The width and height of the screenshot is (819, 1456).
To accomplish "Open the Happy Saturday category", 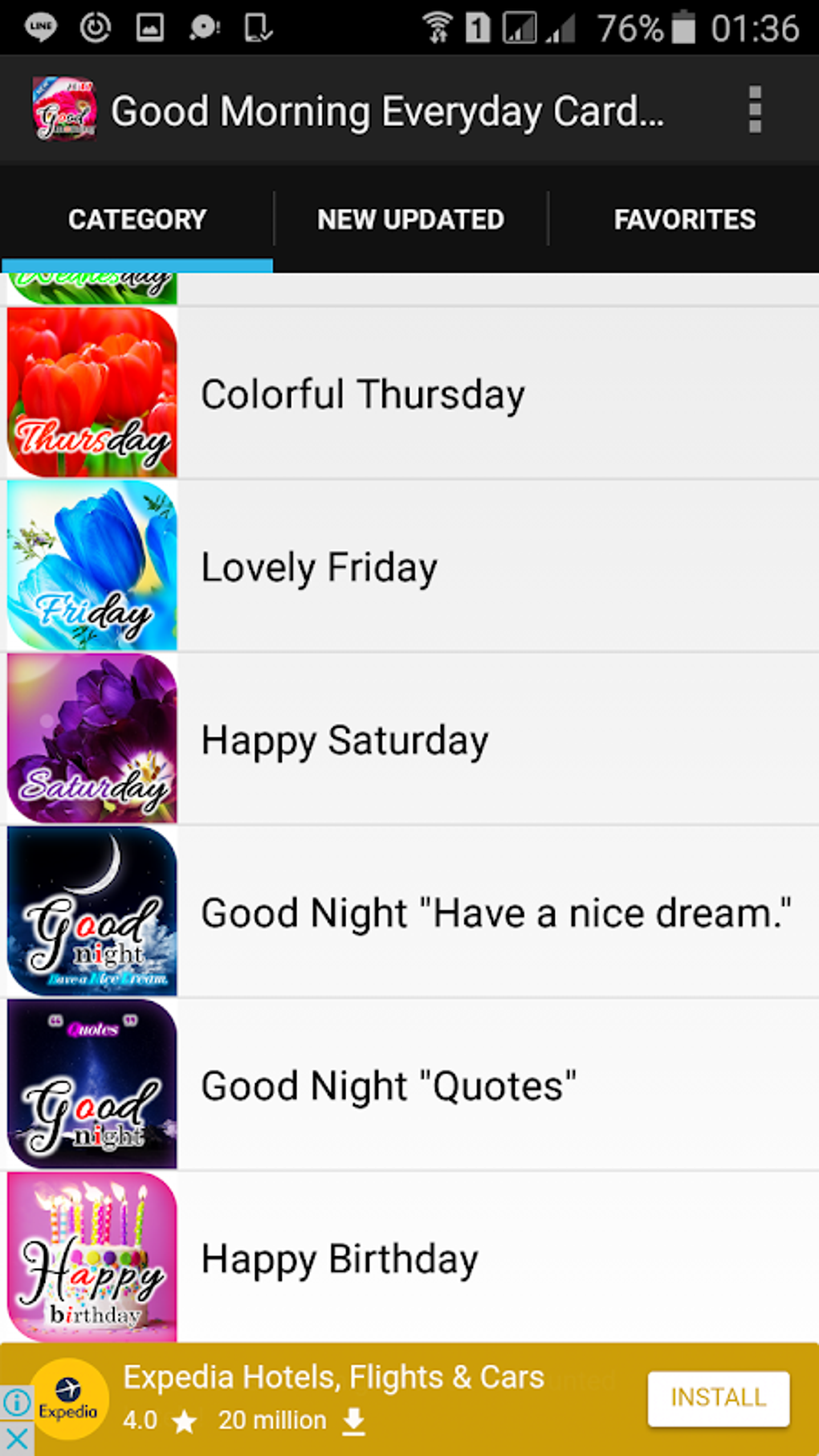I will (344, 740).
